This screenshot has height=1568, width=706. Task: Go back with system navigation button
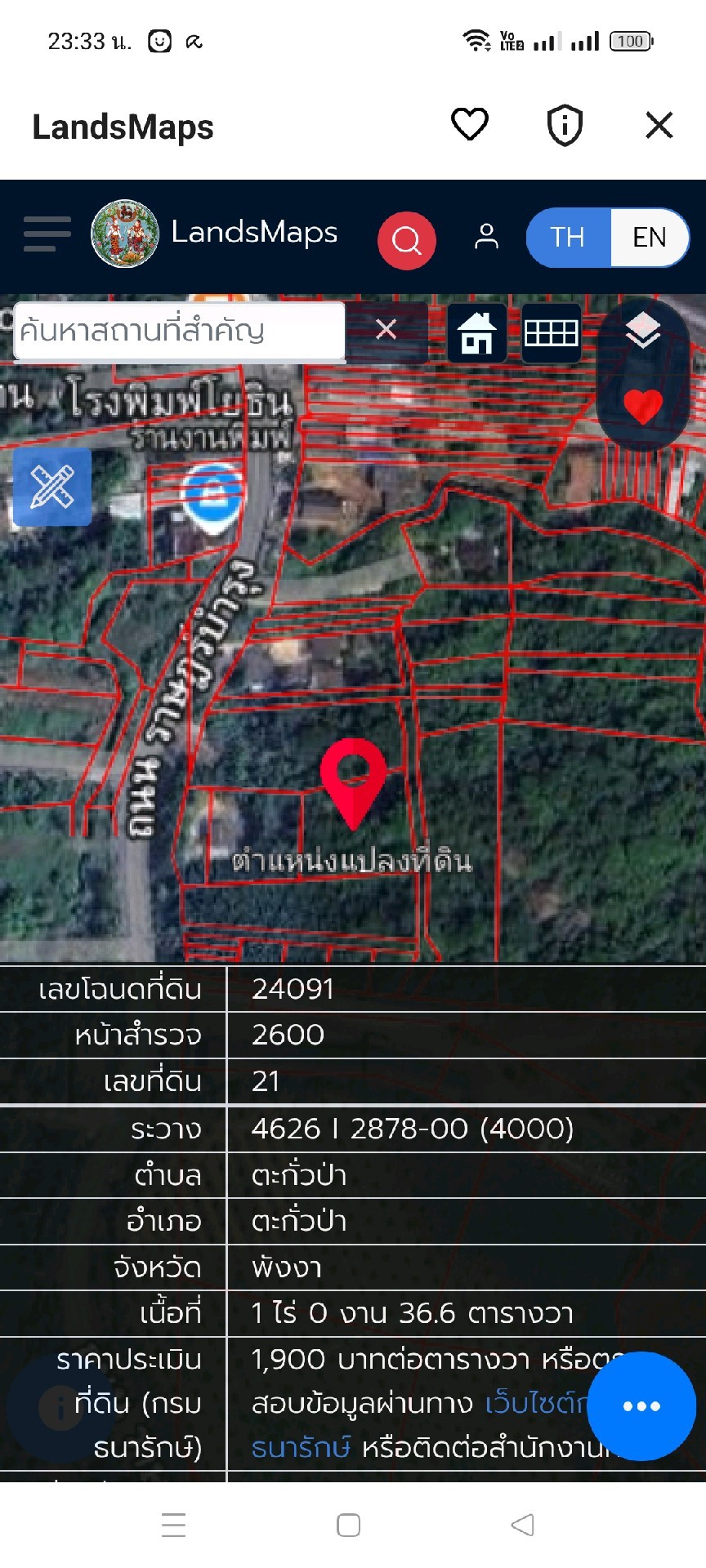point(522,1525)
